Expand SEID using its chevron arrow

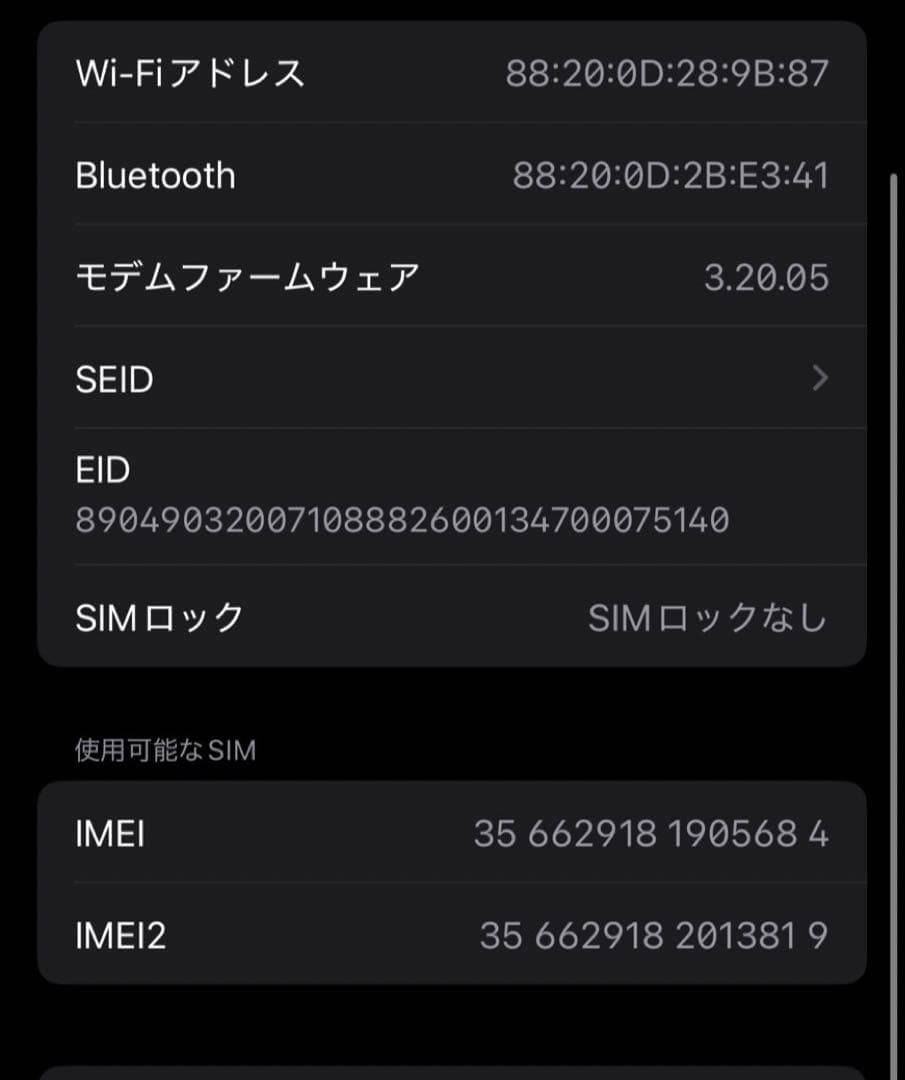pos(820,378)
